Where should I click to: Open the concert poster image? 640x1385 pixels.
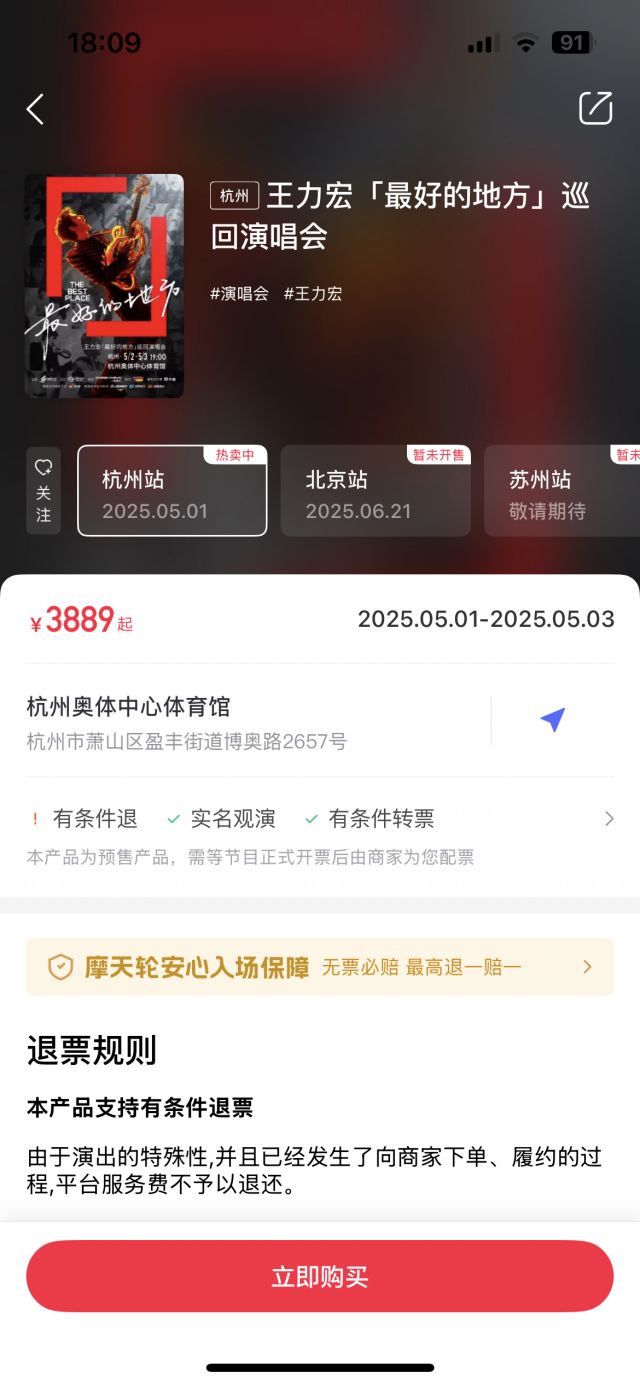coord(104,286)
